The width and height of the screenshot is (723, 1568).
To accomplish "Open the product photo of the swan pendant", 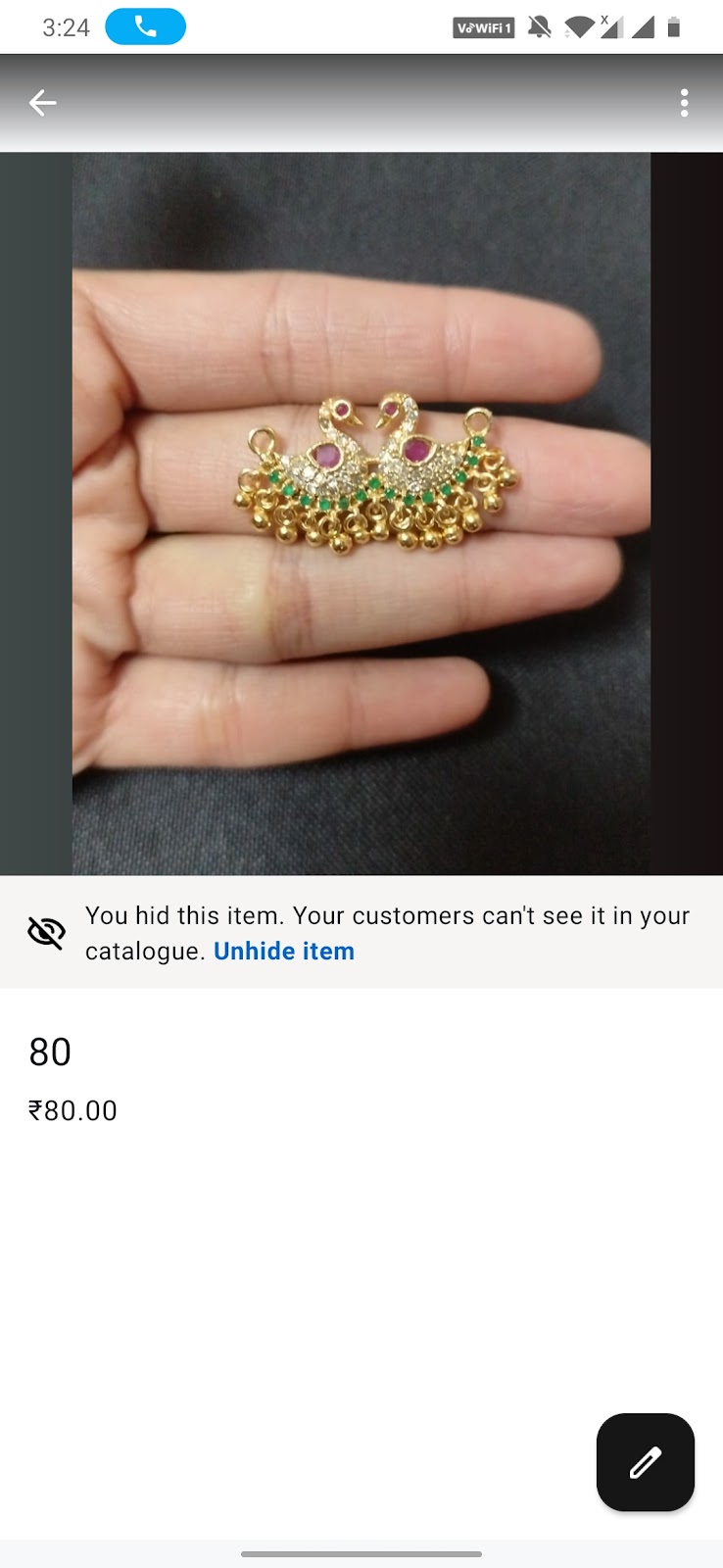I will [361, 510].
